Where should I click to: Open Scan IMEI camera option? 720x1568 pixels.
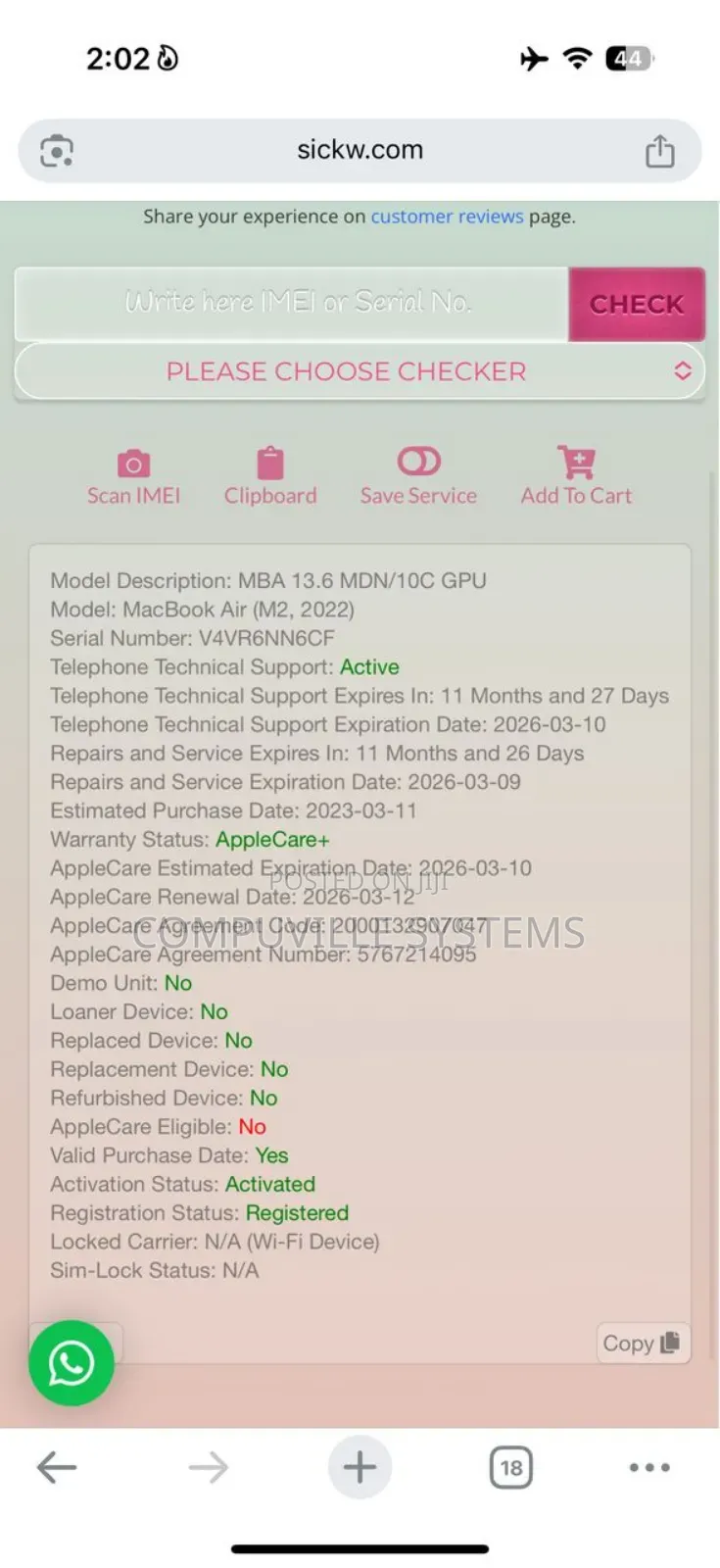coord(134,478)
